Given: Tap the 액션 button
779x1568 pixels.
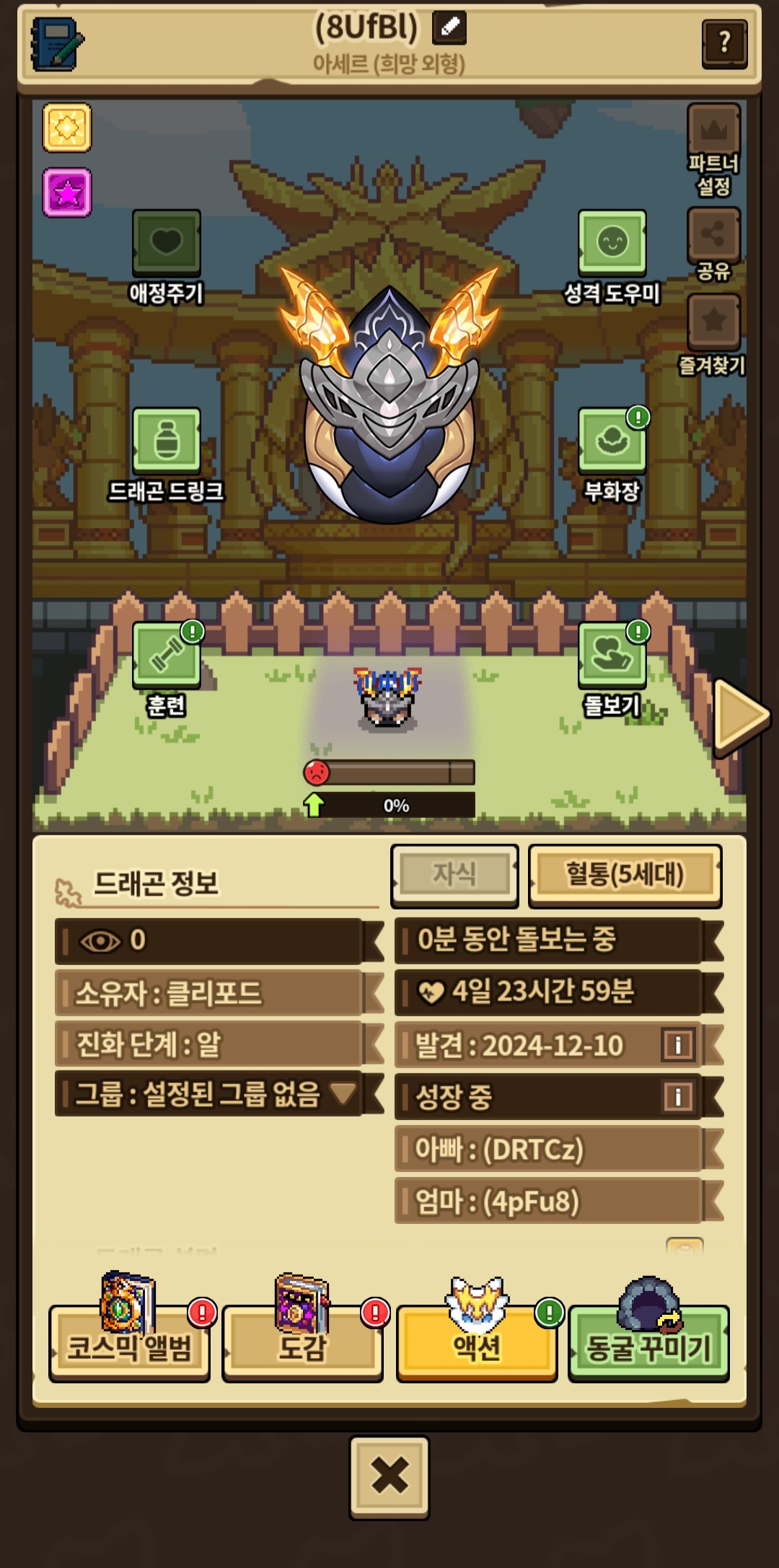Looking at the screenshot, I should (476, 1346).
